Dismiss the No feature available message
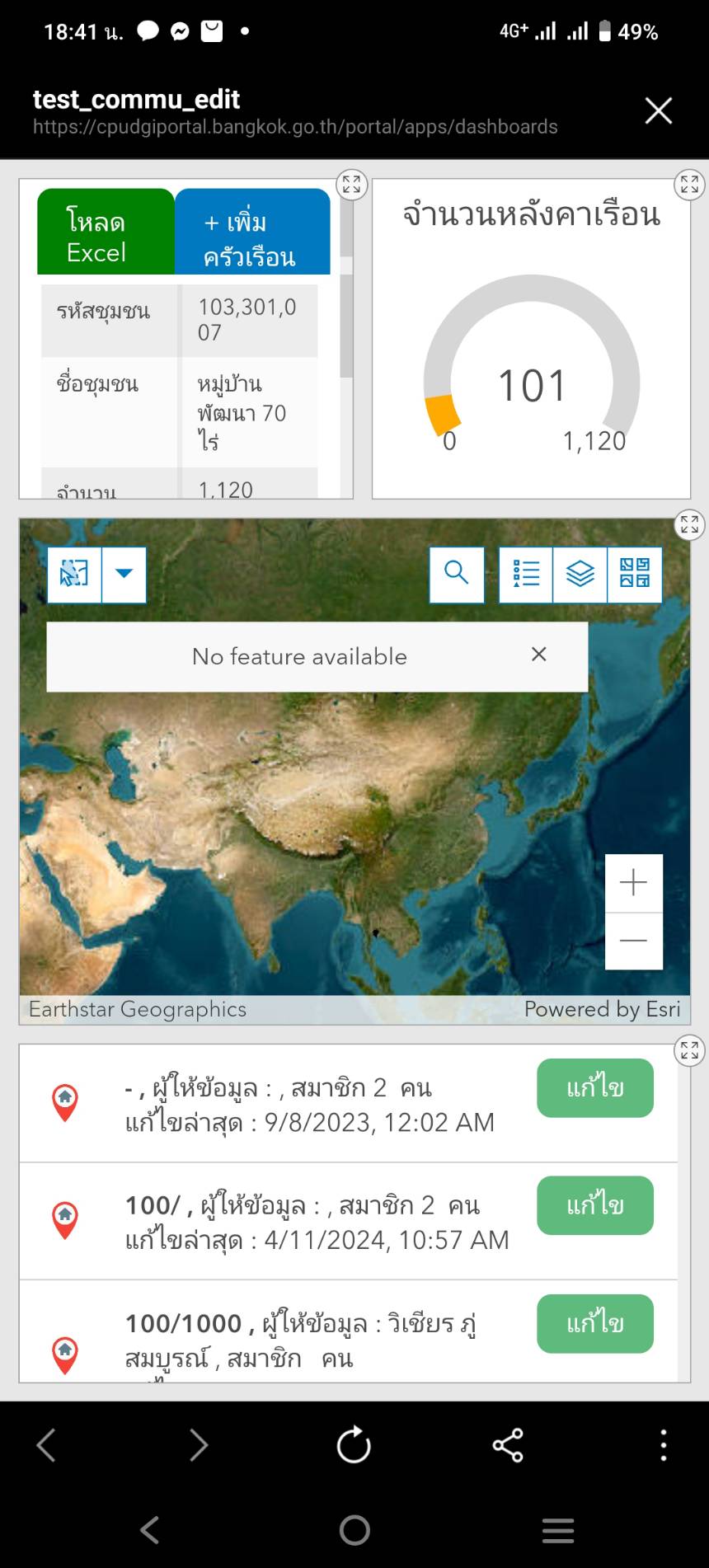 click(539, 655)
